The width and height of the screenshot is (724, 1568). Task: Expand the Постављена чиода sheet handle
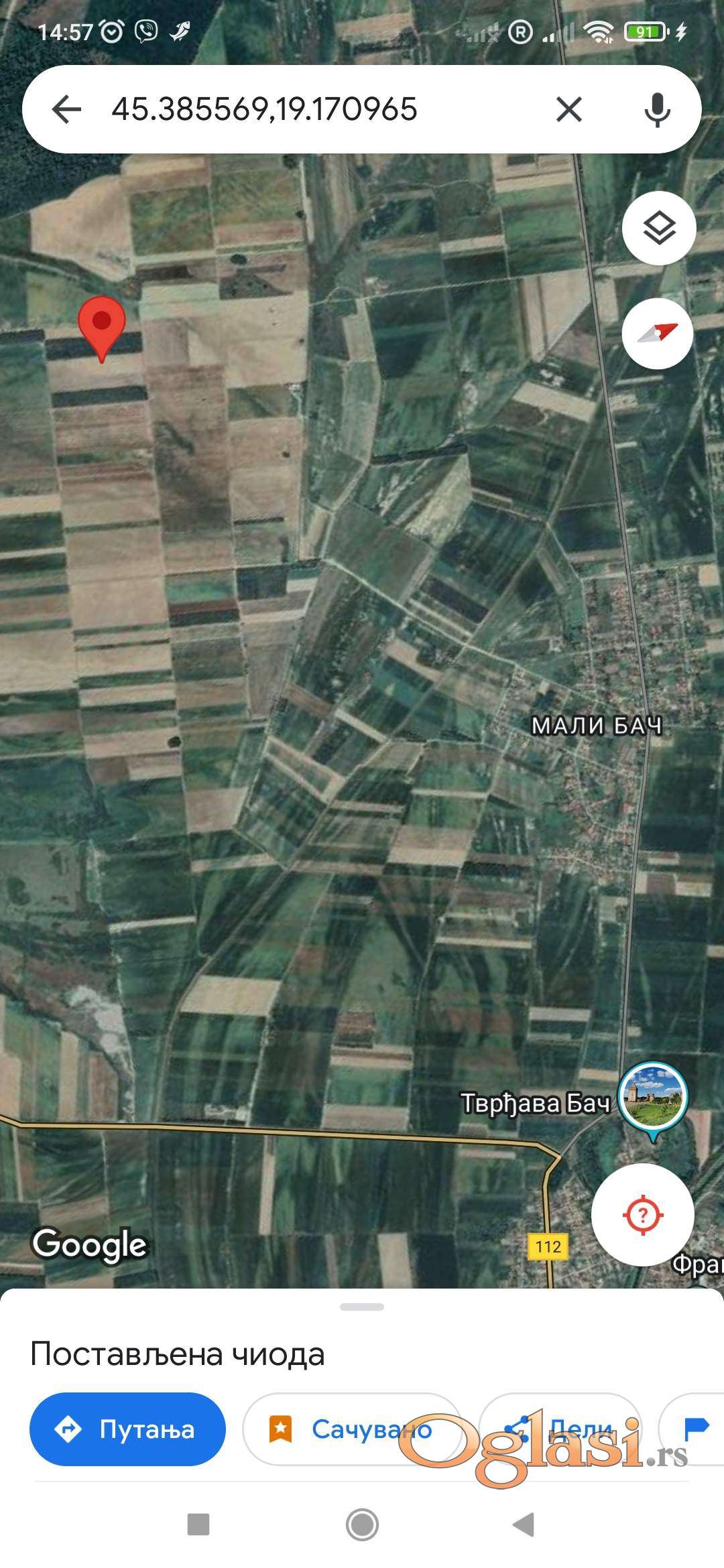[x=362, y=1307]
